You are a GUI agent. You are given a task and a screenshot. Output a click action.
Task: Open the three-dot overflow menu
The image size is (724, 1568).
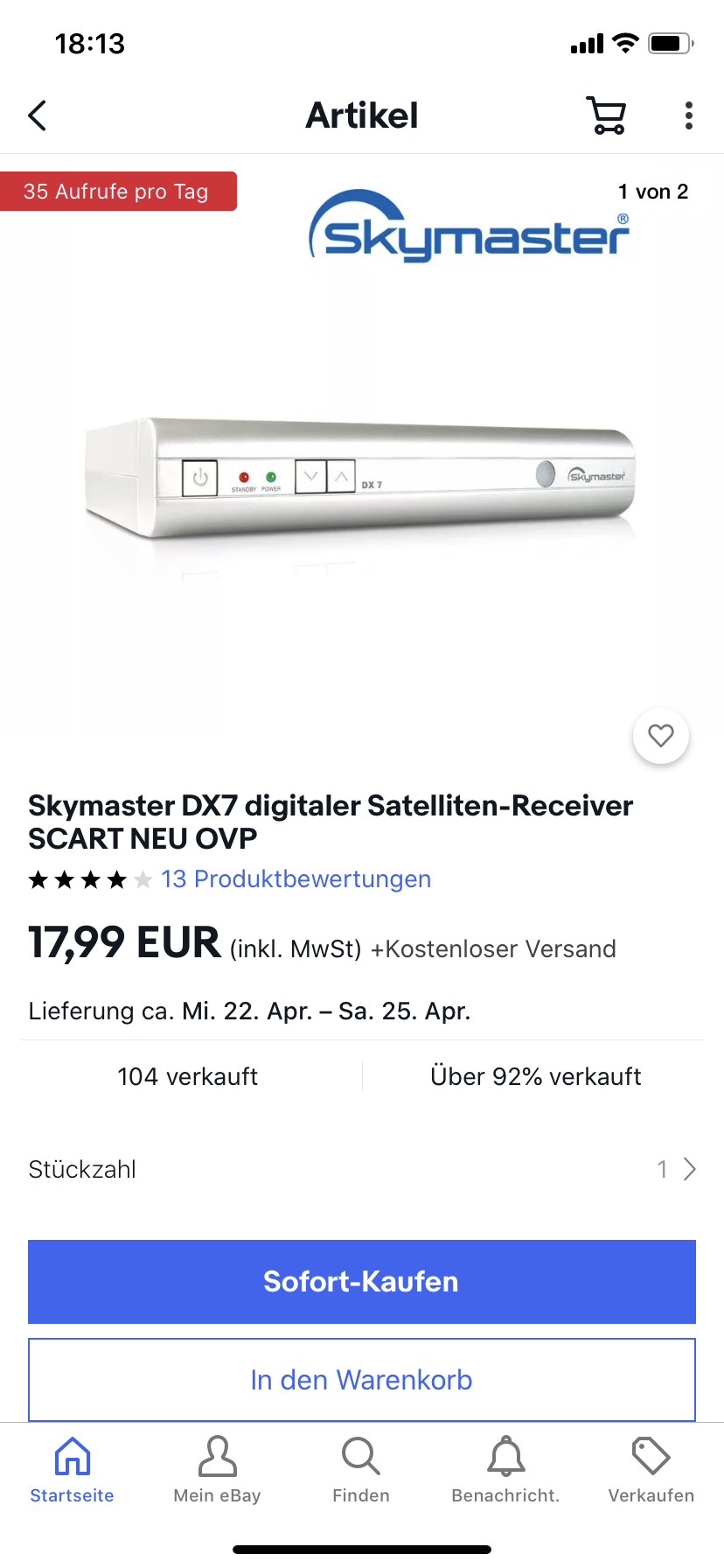coord(689,115)
